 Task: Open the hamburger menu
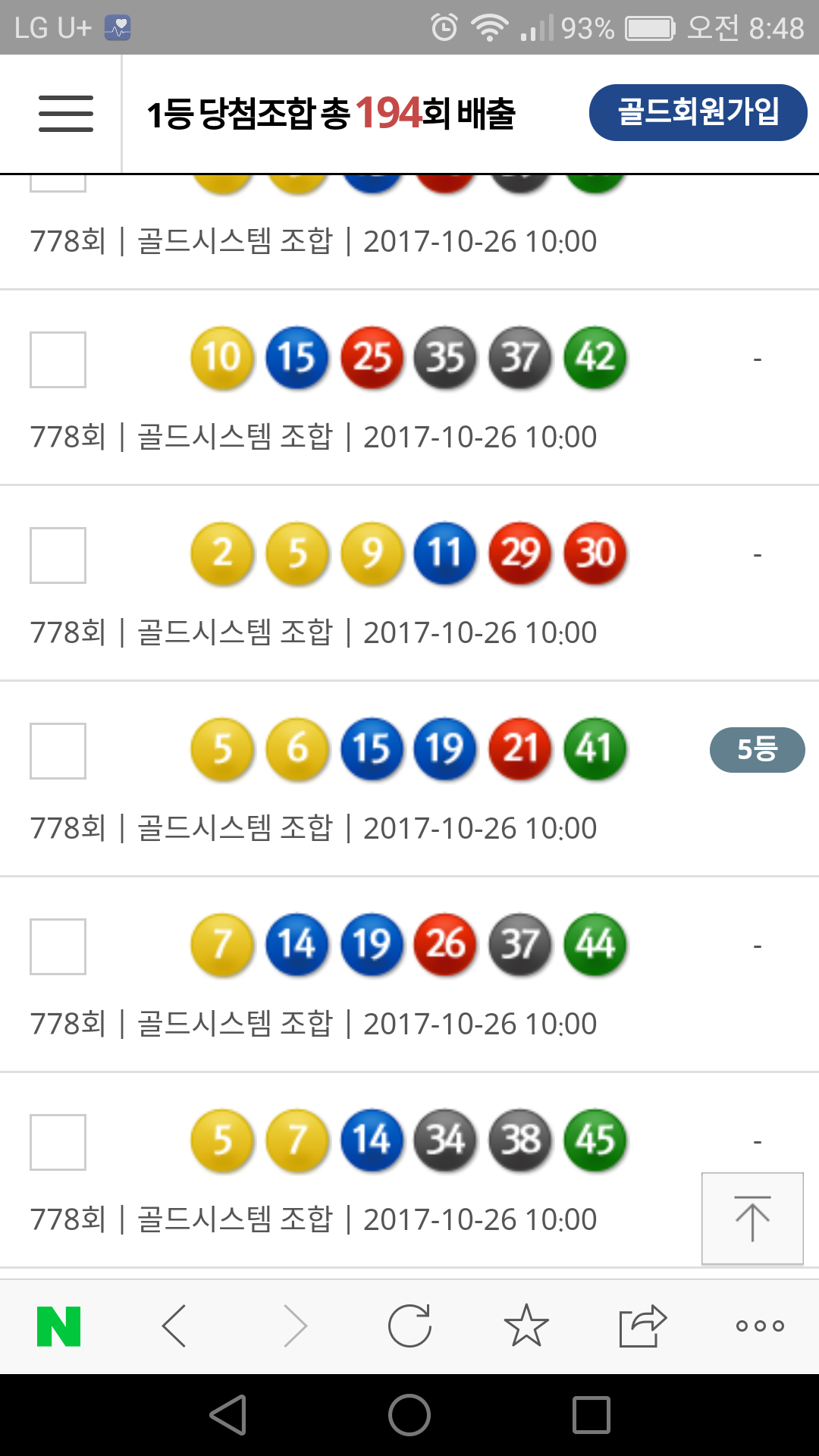pos(66,114)
